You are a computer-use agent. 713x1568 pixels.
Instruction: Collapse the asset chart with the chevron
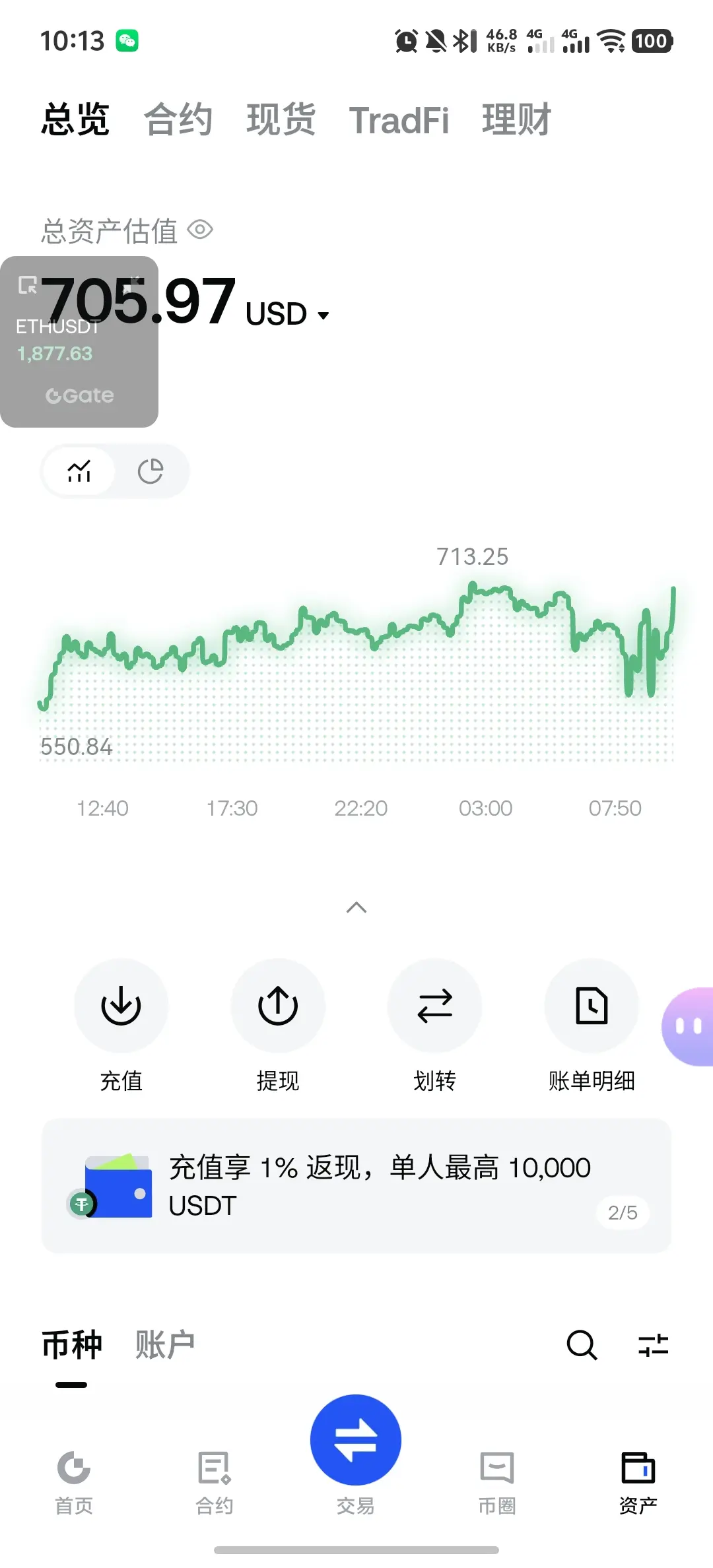click(x=356, y=907)
